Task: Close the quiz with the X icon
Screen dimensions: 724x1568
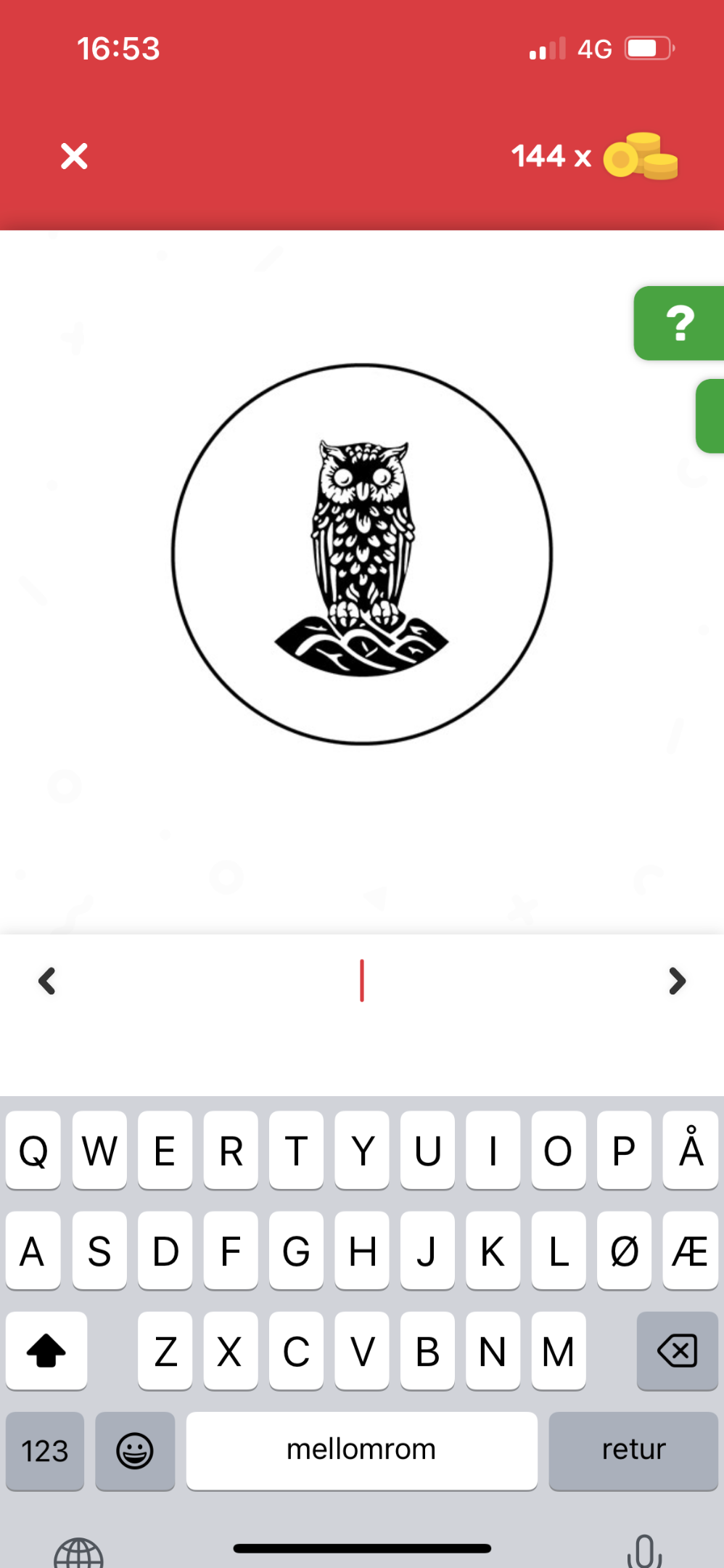Action: pyautogui.click(x=74, y=156)
